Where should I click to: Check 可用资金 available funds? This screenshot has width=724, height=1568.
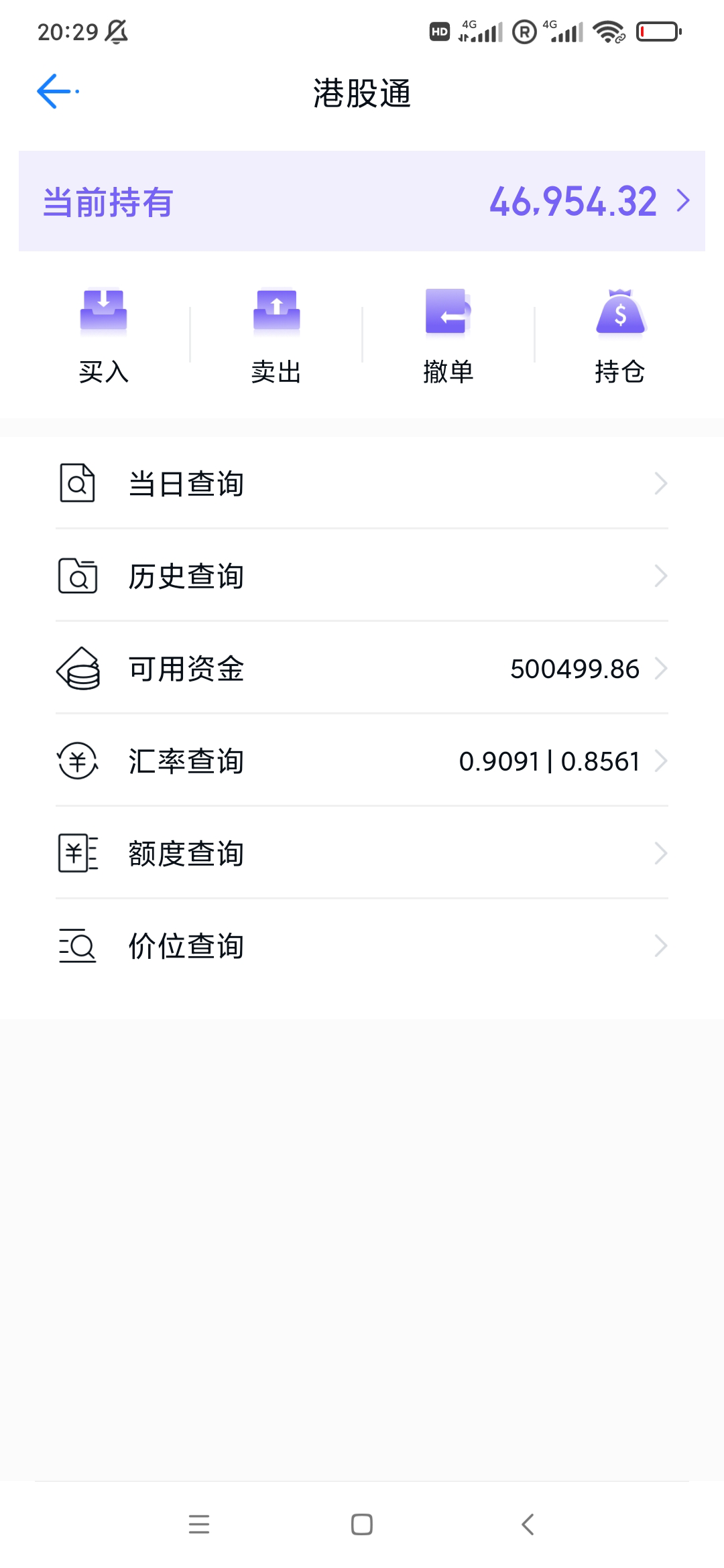click(362, 668)
